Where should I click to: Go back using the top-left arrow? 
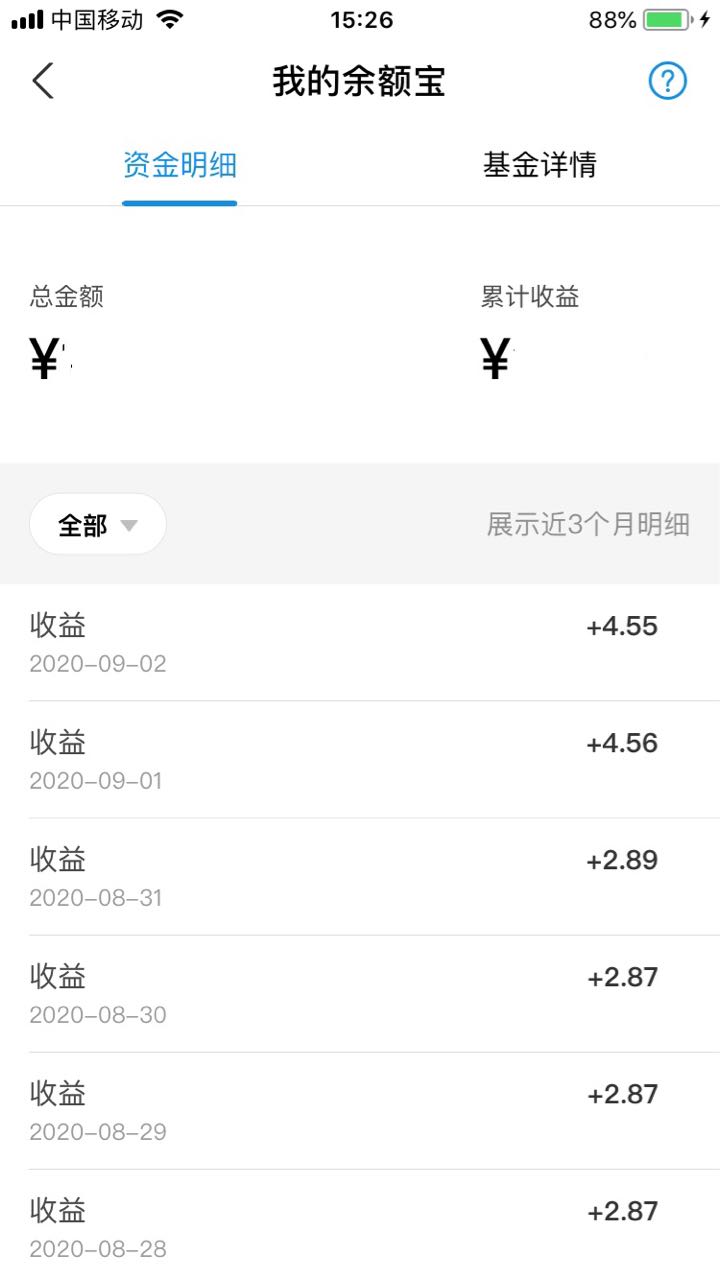43,81
